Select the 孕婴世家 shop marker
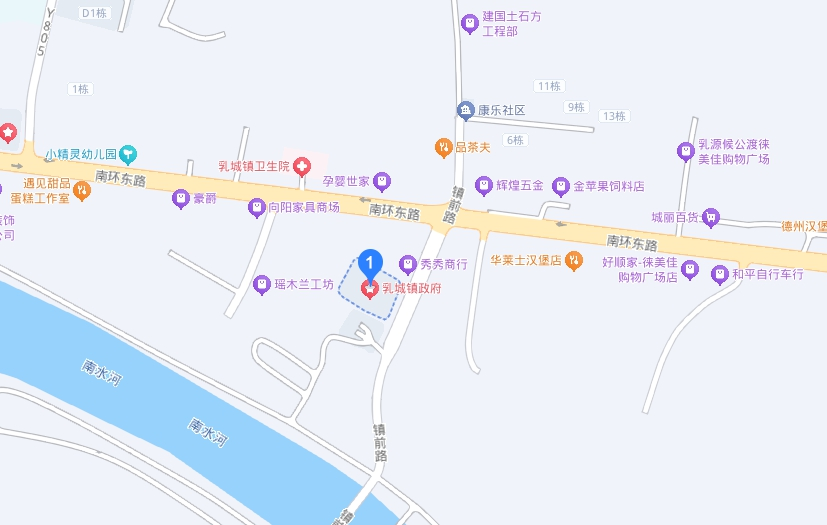The height and width of the screenshot is (525, 827). click(x=382, y=182)
